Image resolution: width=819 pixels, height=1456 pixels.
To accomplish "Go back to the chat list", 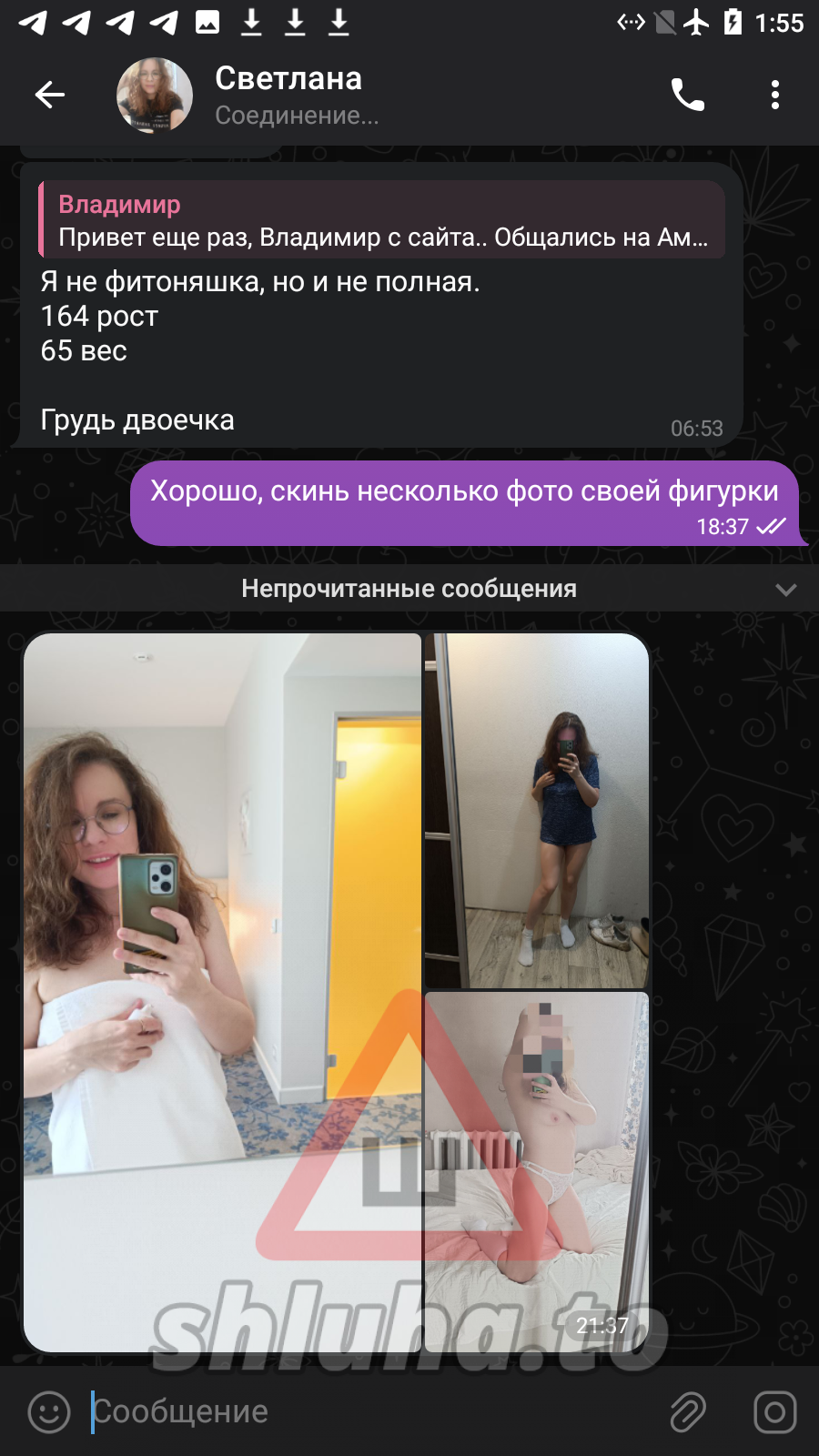I will 50,95.
